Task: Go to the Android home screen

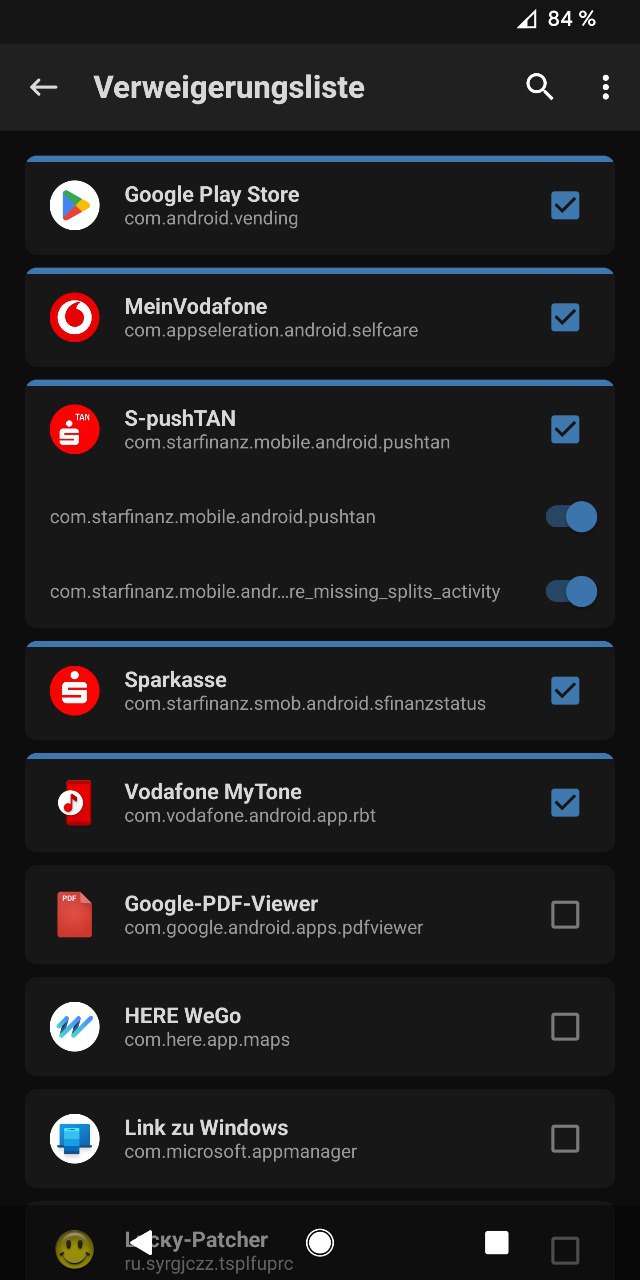Action: tap(320, 1242)
